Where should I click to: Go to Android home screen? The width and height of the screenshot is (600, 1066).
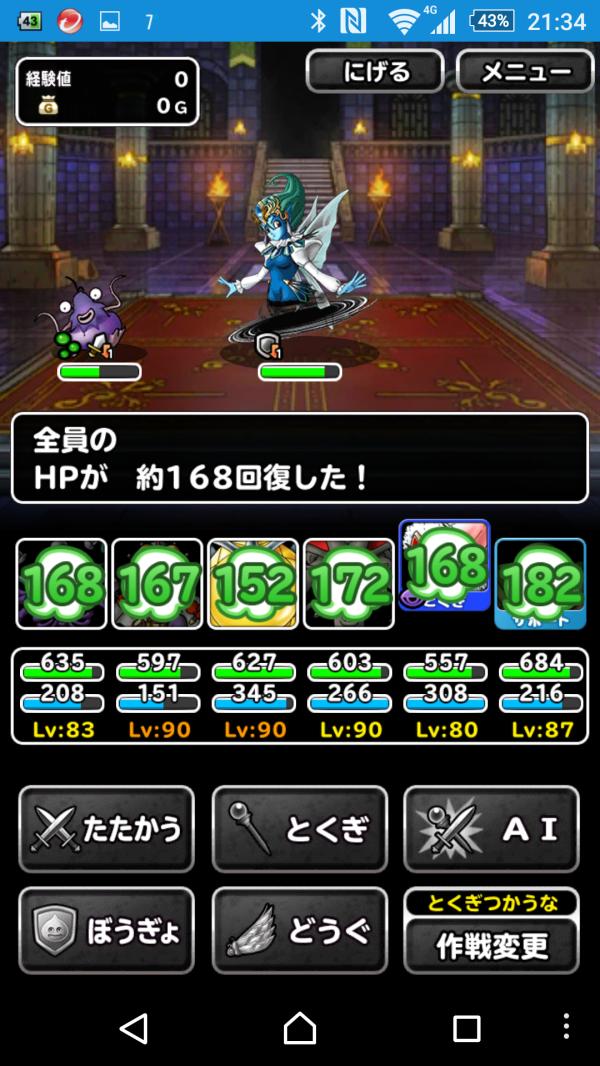pos(299,1027)
